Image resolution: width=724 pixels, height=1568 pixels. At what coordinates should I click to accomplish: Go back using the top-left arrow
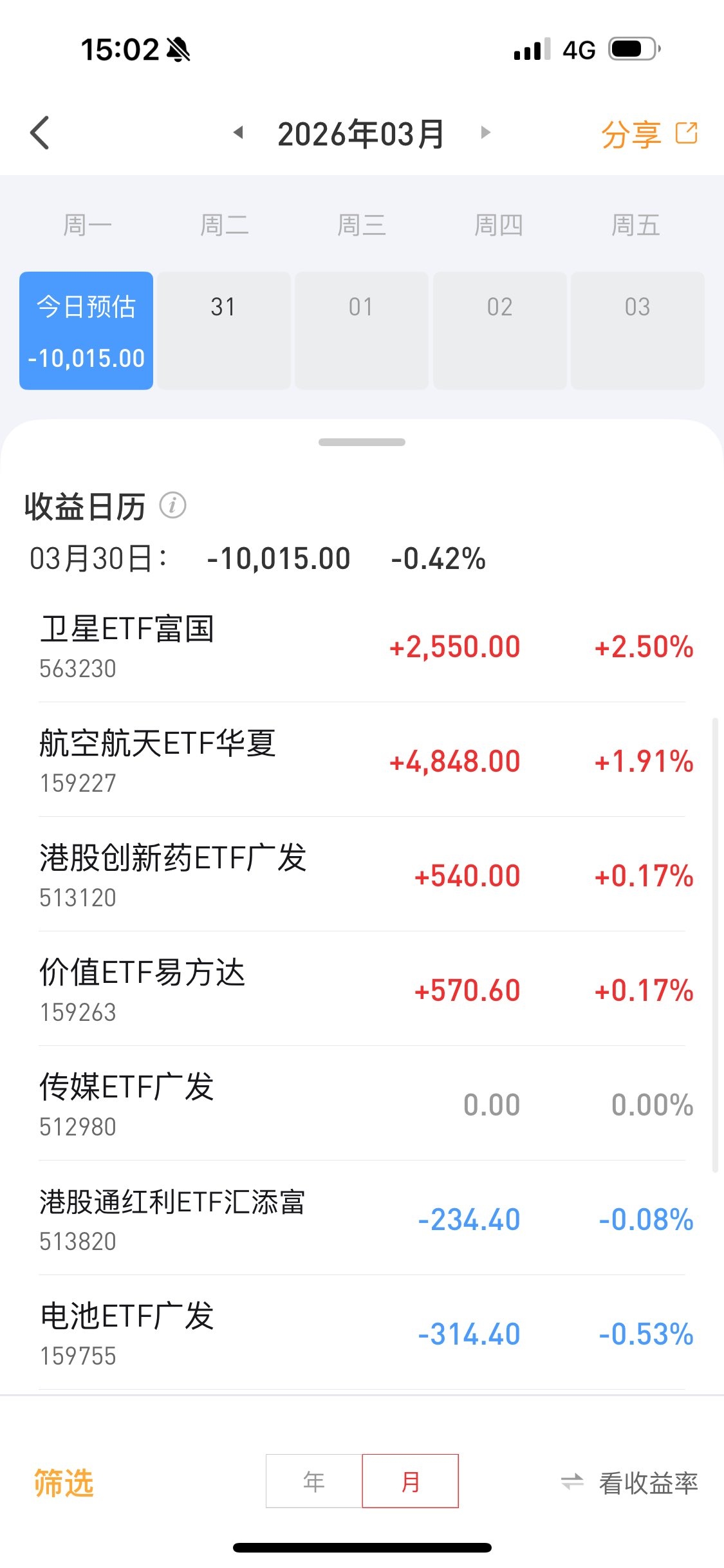pos(40,133)
